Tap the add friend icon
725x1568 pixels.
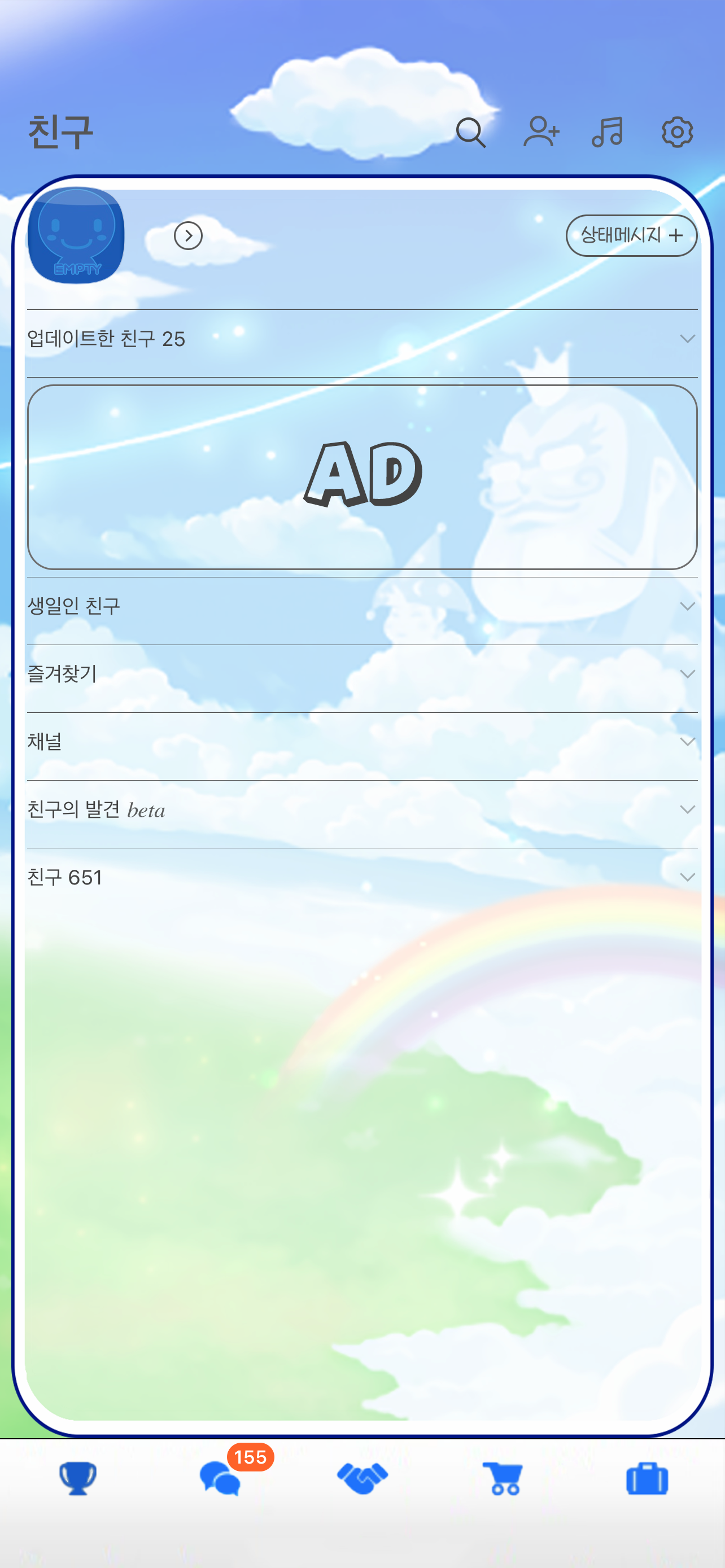(541, 132)
